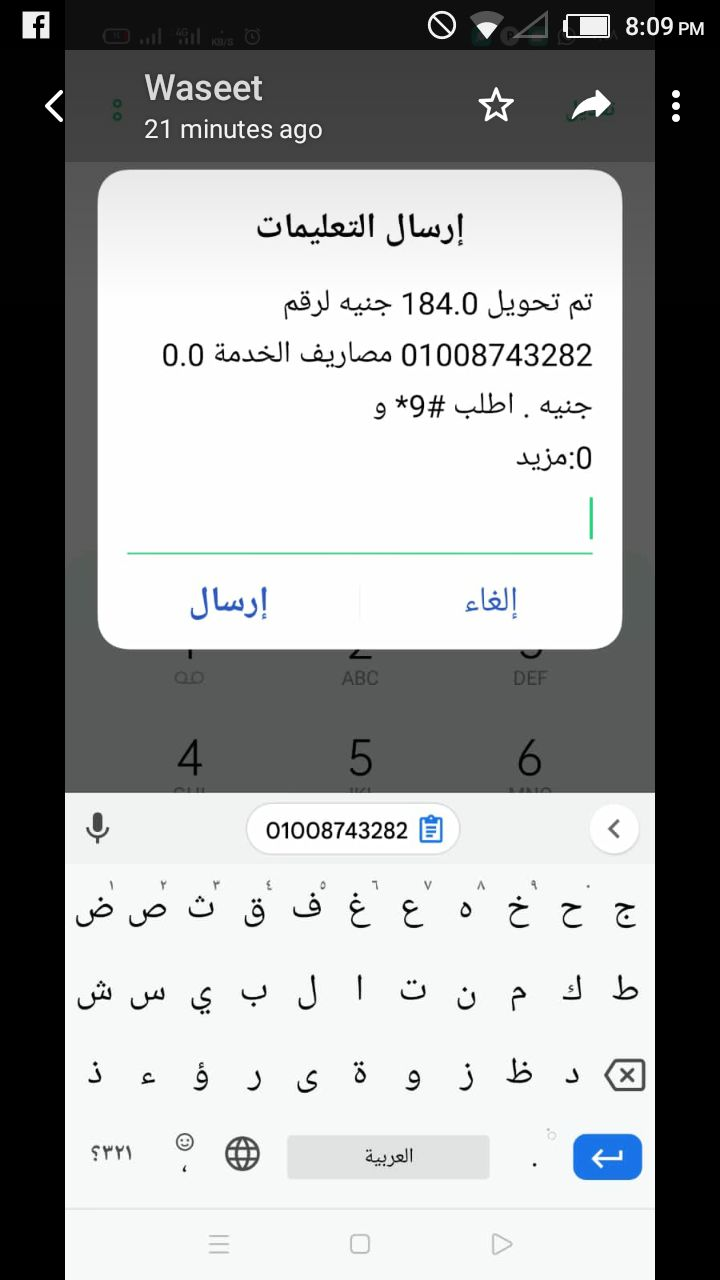Open the three-dot overflow menu
The width and height of the screenshot is (720, 1280).
676,106
